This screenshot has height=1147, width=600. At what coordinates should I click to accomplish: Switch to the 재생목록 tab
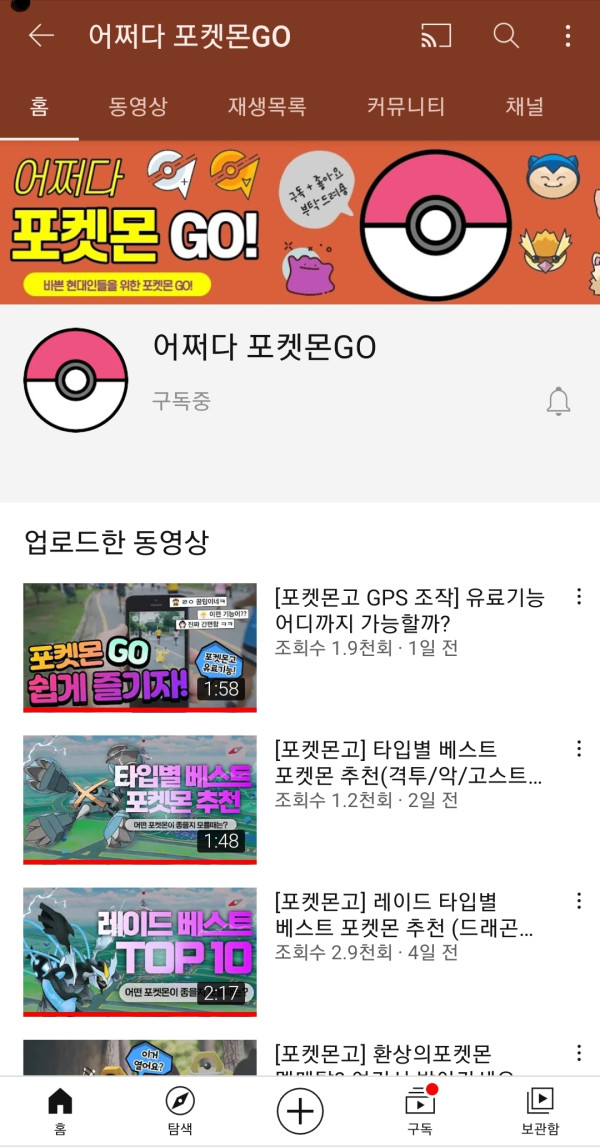pos(267,107)
